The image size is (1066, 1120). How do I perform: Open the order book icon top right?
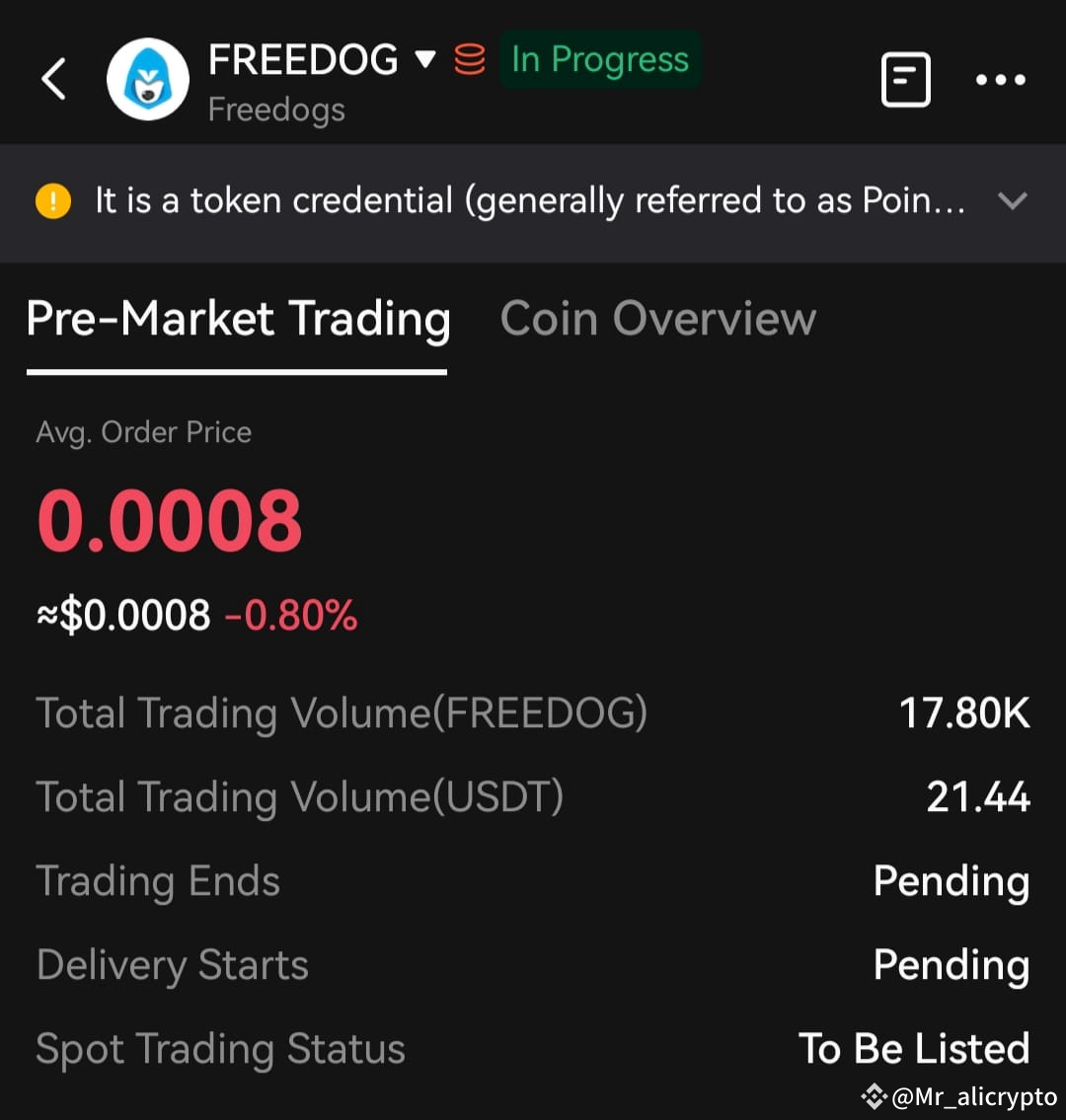(x=905, y=80)
